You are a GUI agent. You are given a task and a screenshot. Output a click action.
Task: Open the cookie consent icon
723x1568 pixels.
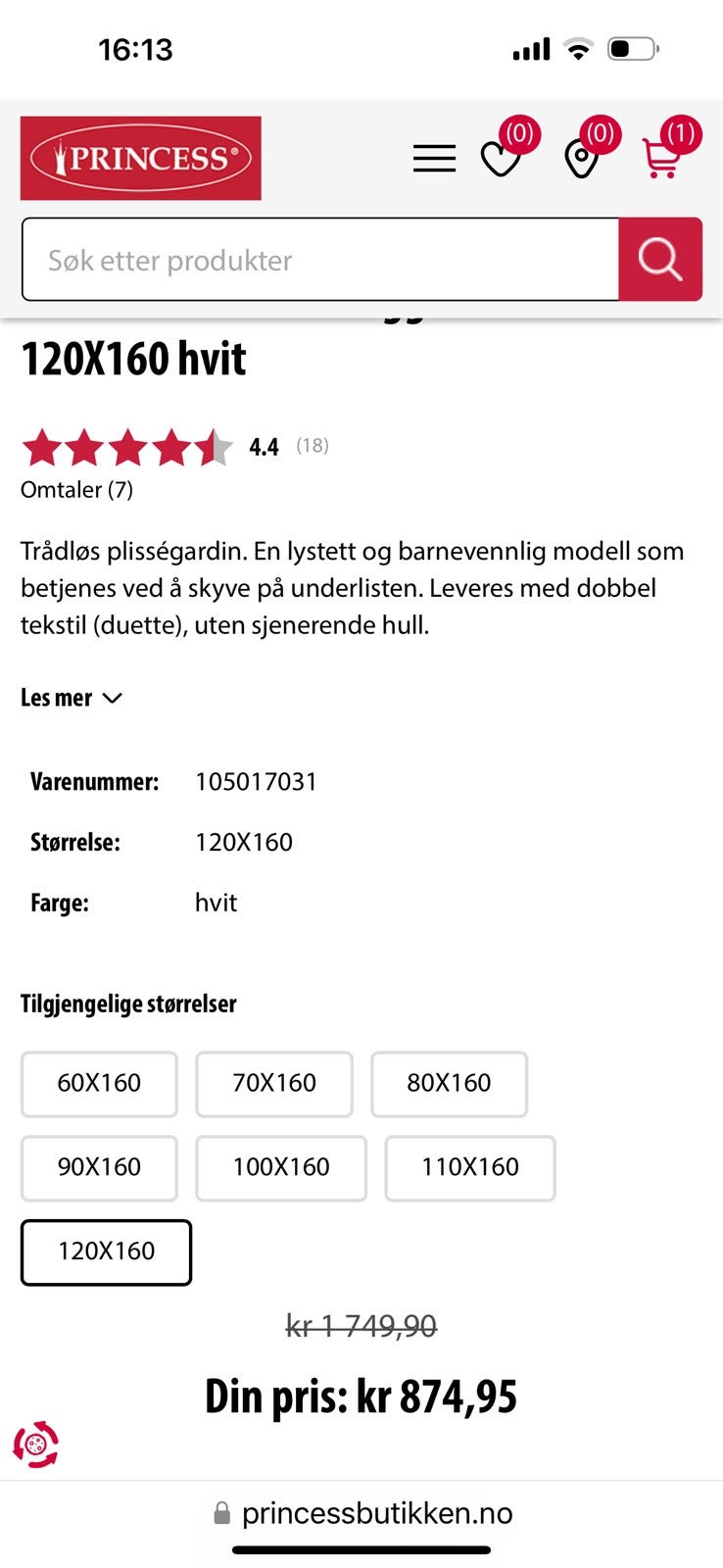(34, 1445)
